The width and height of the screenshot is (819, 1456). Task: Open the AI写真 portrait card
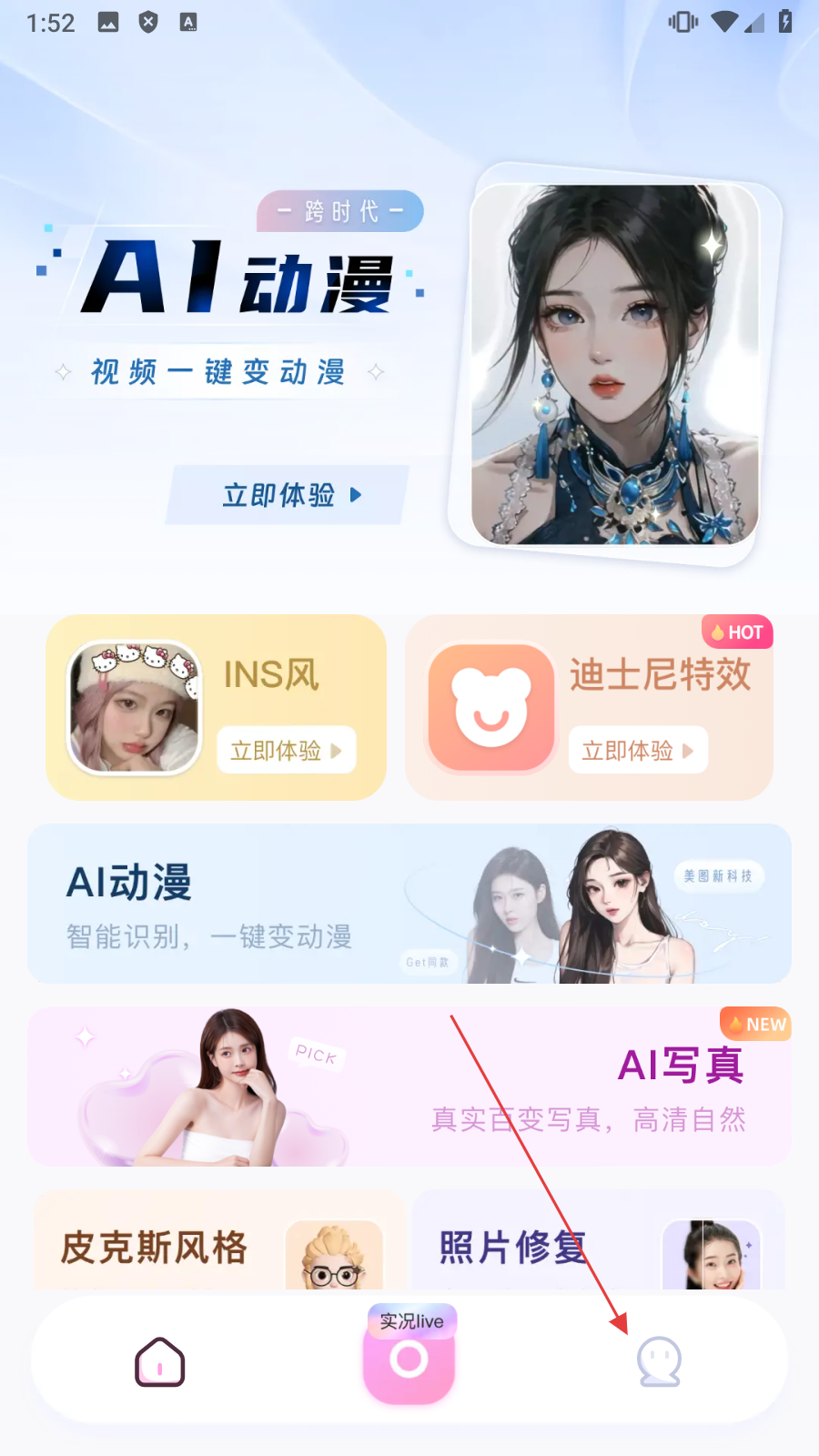tap(409, 1087)
